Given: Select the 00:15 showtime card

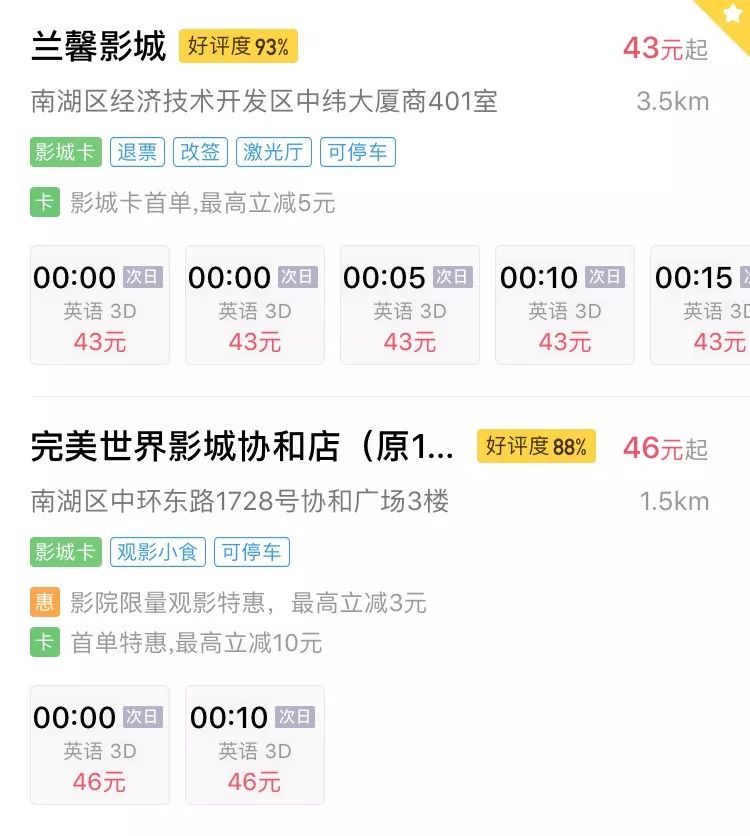Looking at the screenshot, I should 710,305.
